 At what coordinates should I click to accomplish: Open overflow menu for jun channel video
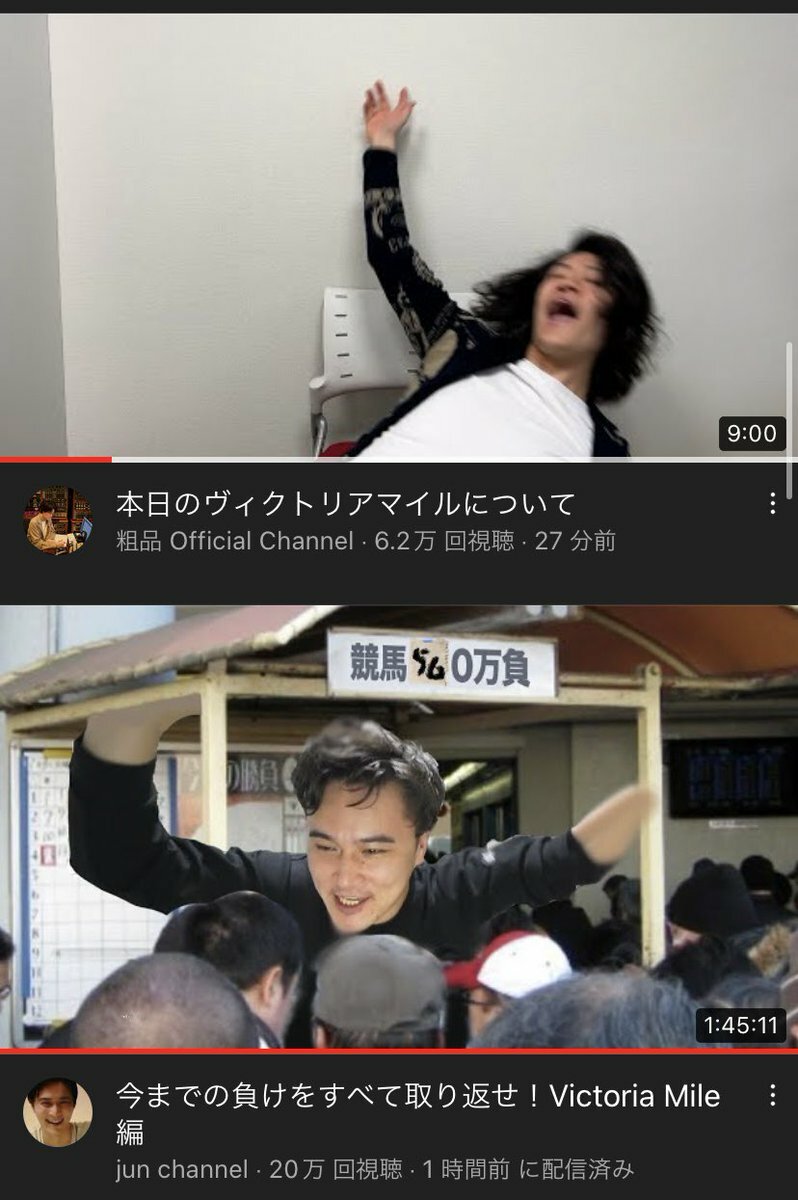click(772, 1096)
